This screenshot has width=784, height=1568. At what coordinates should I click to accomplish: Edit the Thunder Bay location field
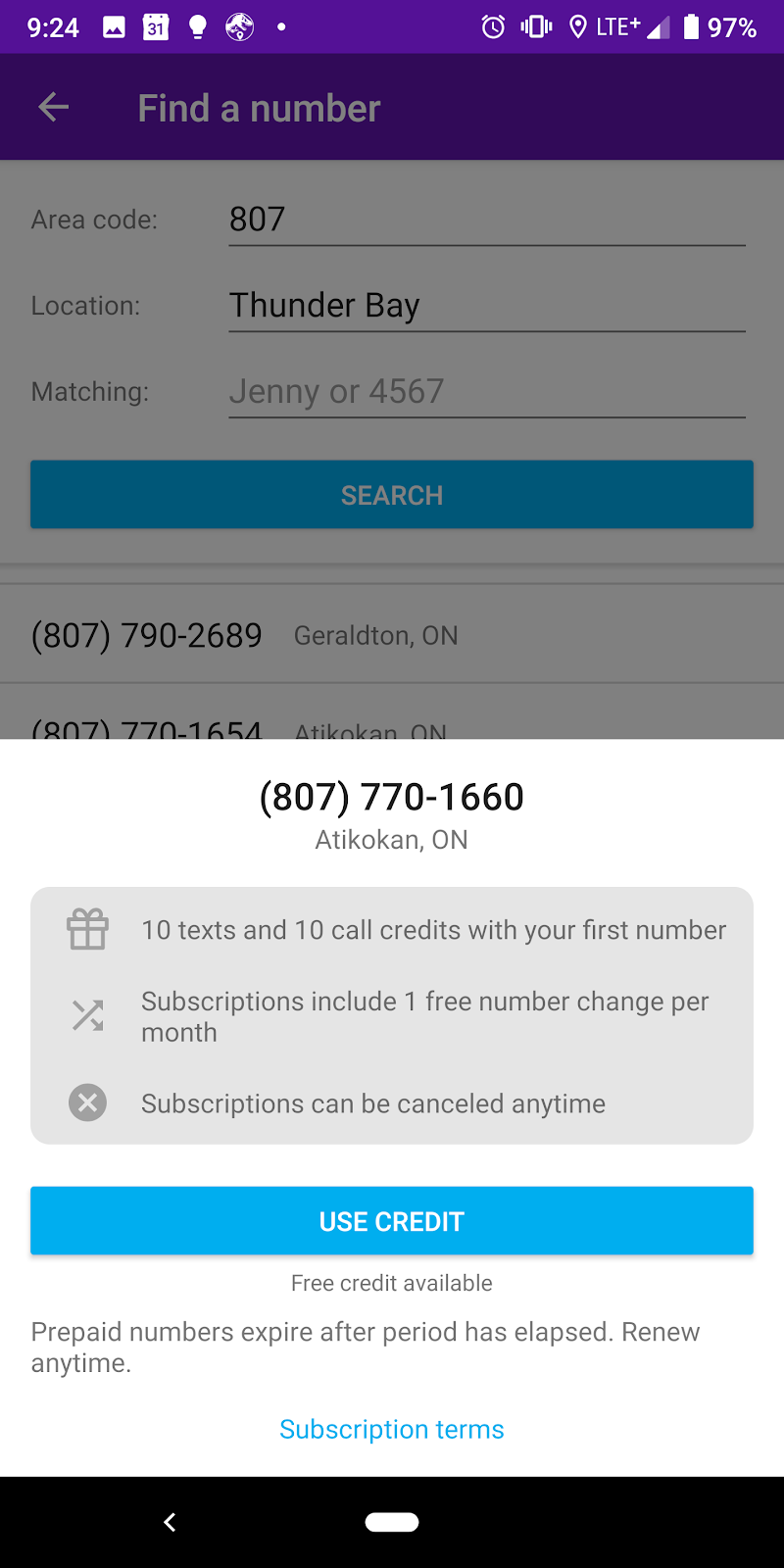(x=486, y=306)
